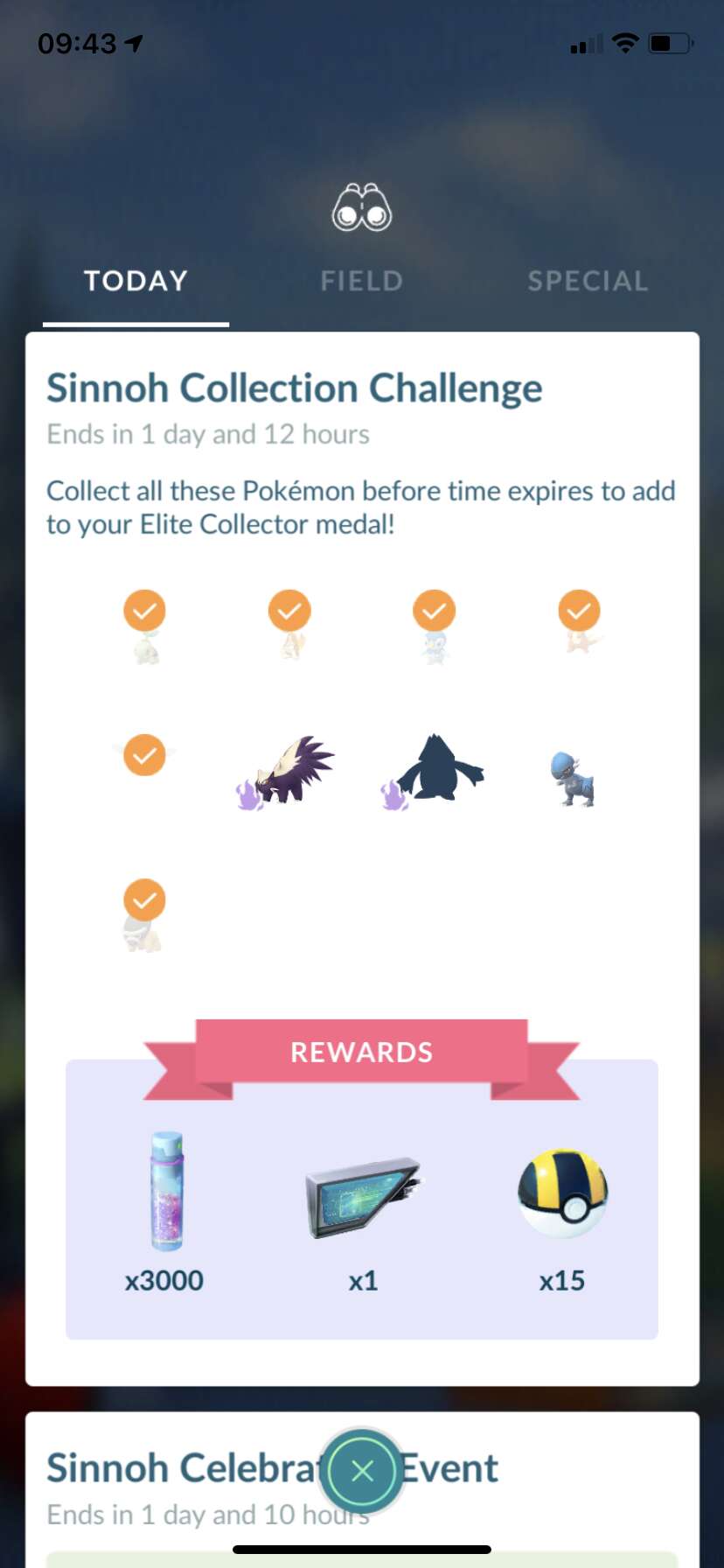Close the research screen
724x1568 pixels.
point(362,1471)
